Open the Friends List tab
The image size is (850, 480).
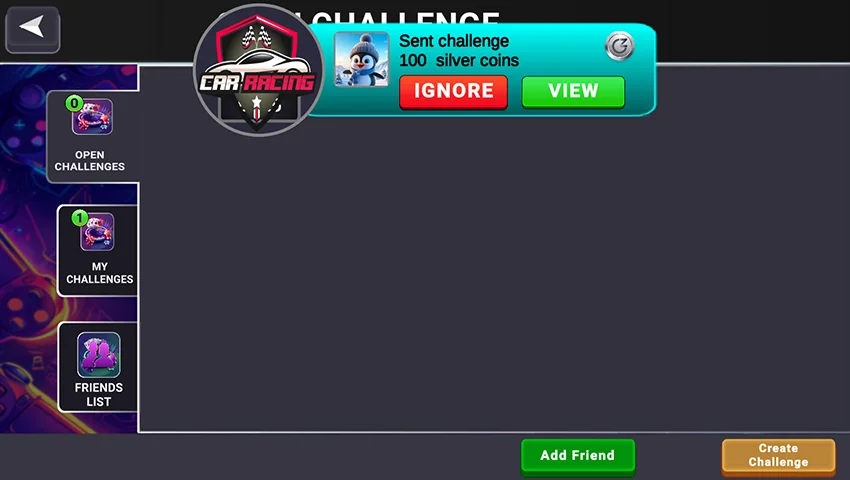pyautogui.click(x=98, y=368)
